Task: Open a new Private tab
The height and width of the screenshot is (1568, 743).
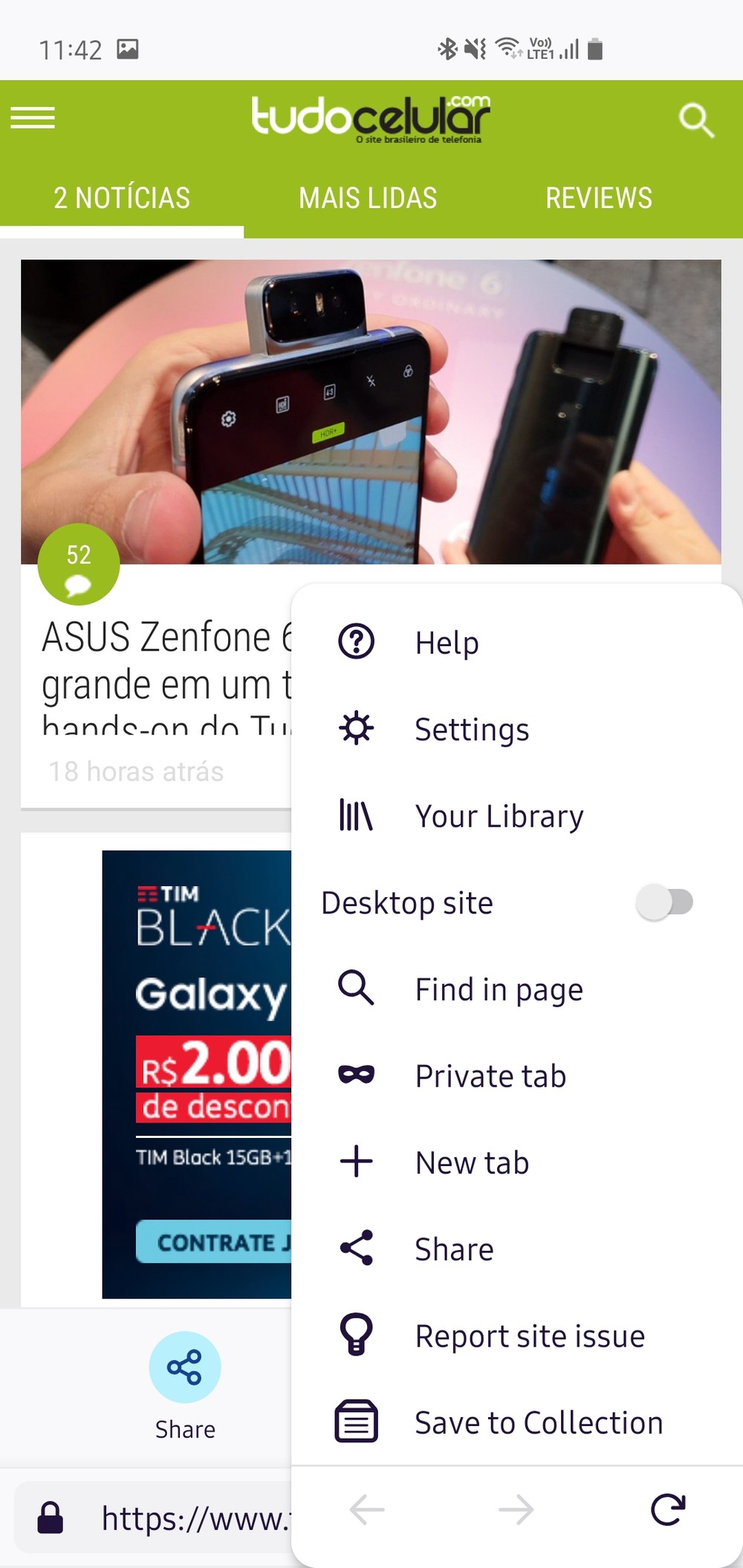Action: coord(490,1076)
